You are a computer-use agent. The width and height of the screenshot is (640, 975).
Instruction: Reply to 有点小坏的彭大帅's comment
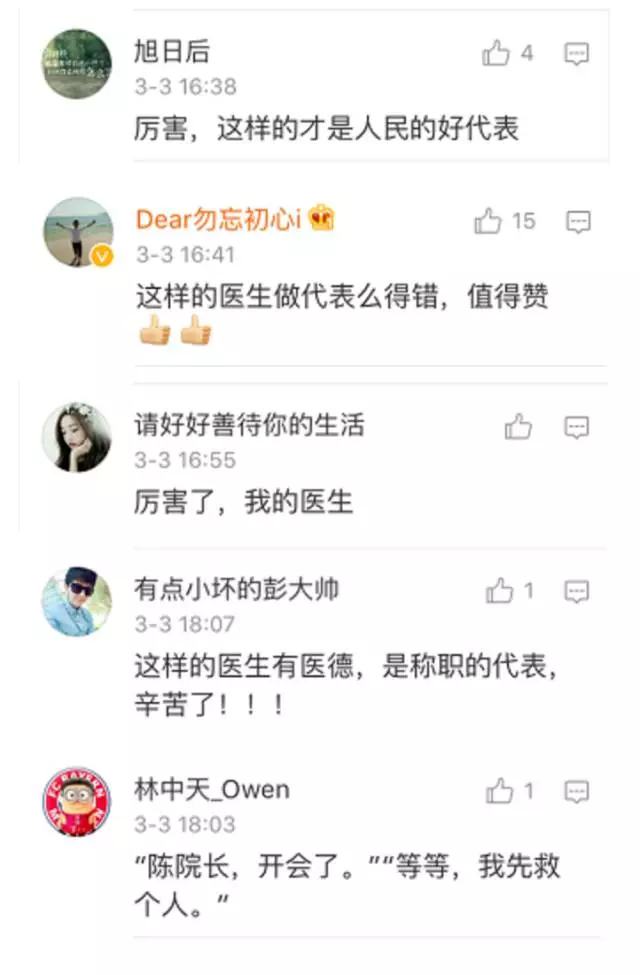pos(577,592)
